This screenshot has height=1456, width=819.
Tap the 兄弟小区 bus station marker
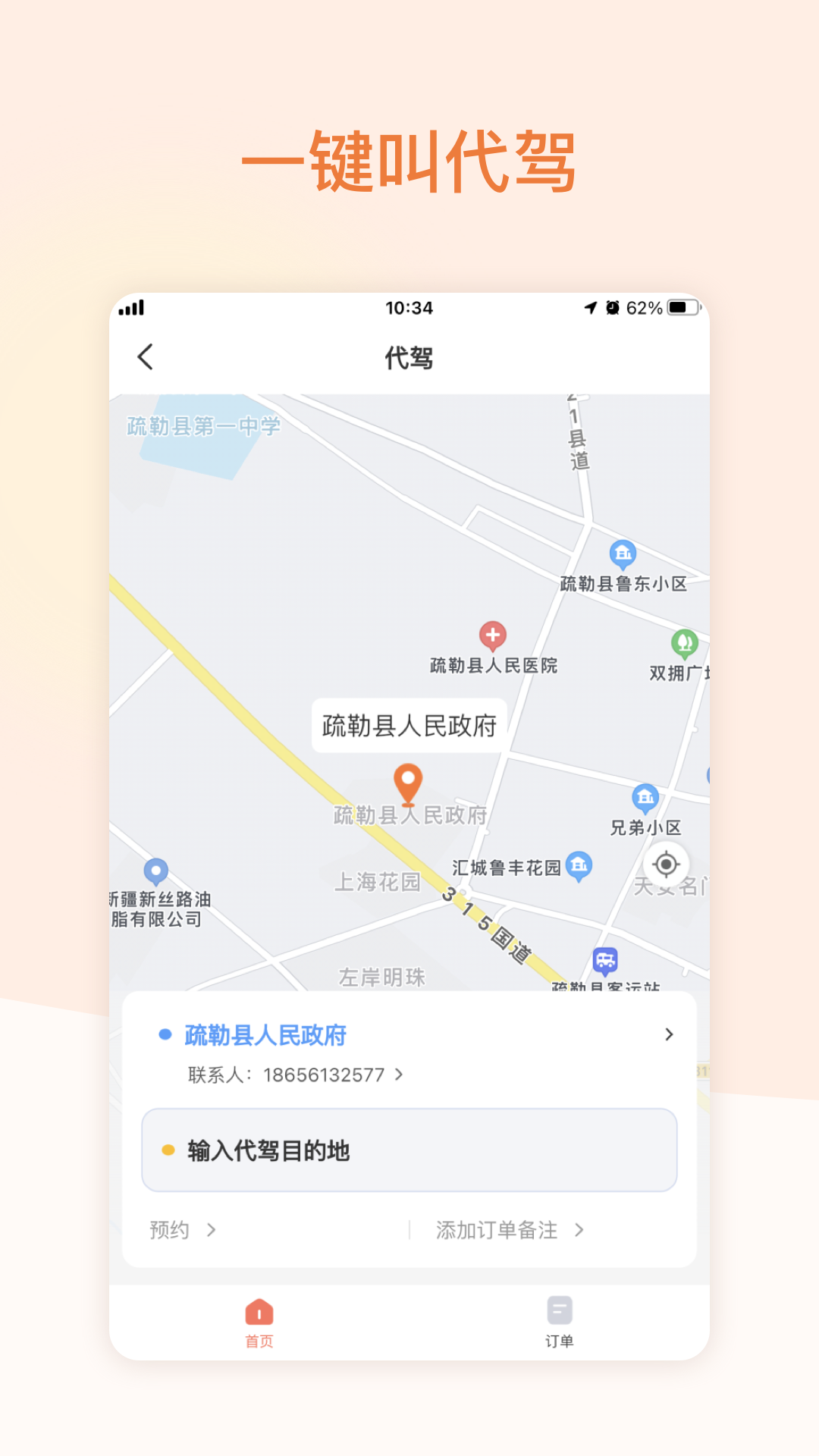point(645,798)
